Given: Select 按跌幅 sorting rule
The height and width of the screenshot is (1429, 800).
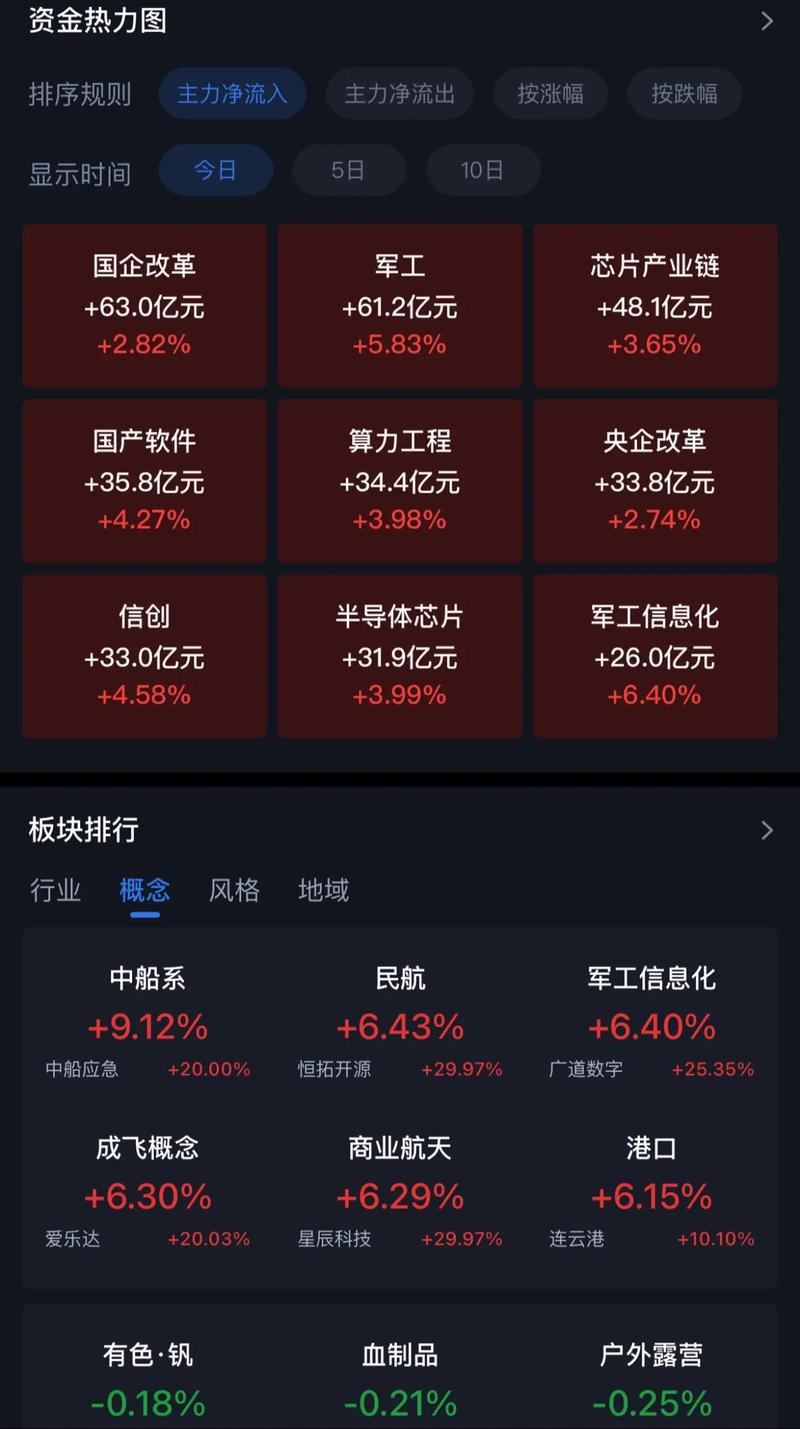Looking at the screenshot, I should (x=684, y=93).
